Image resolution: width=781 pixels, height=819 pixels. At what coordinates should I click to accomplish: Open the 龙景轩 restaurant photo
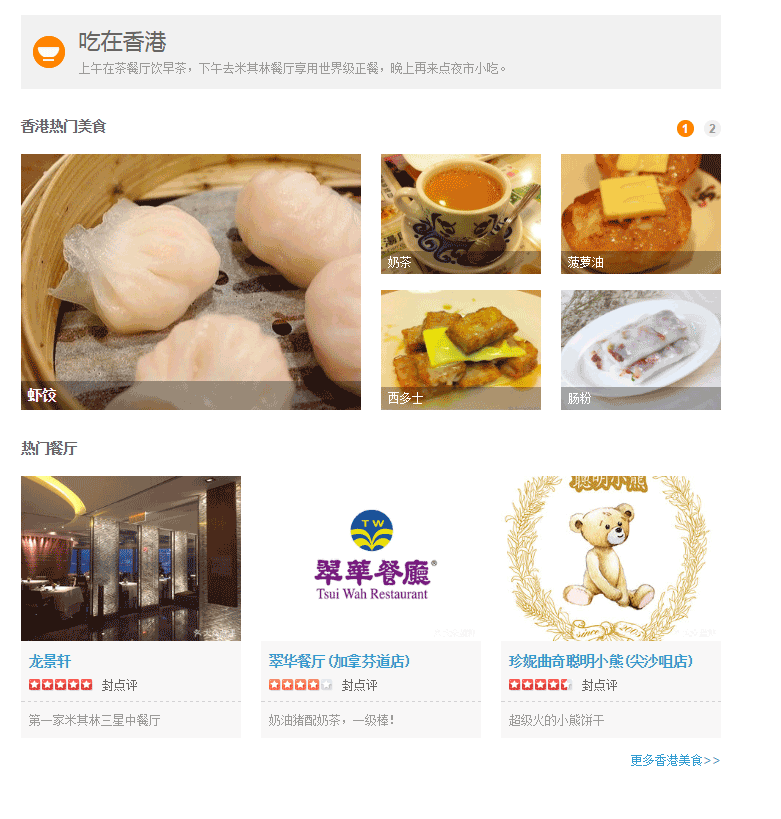[x=130, y=558]
